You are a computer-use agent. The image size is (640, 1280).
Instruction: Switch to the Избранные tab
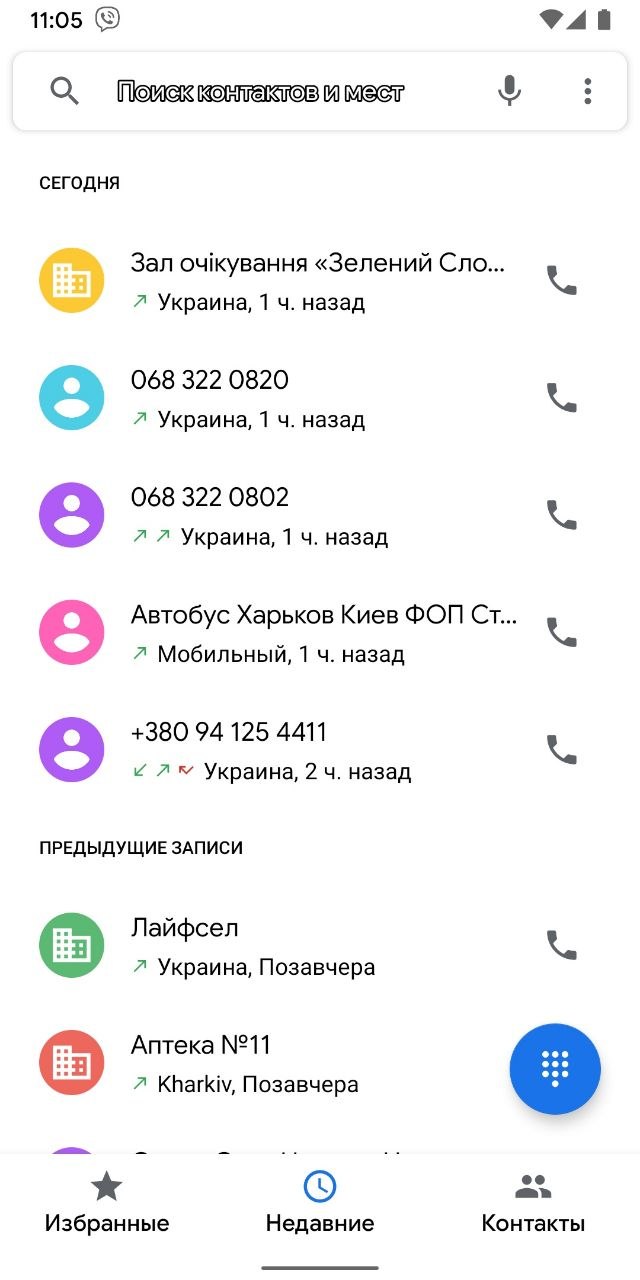coord(107,1204)
